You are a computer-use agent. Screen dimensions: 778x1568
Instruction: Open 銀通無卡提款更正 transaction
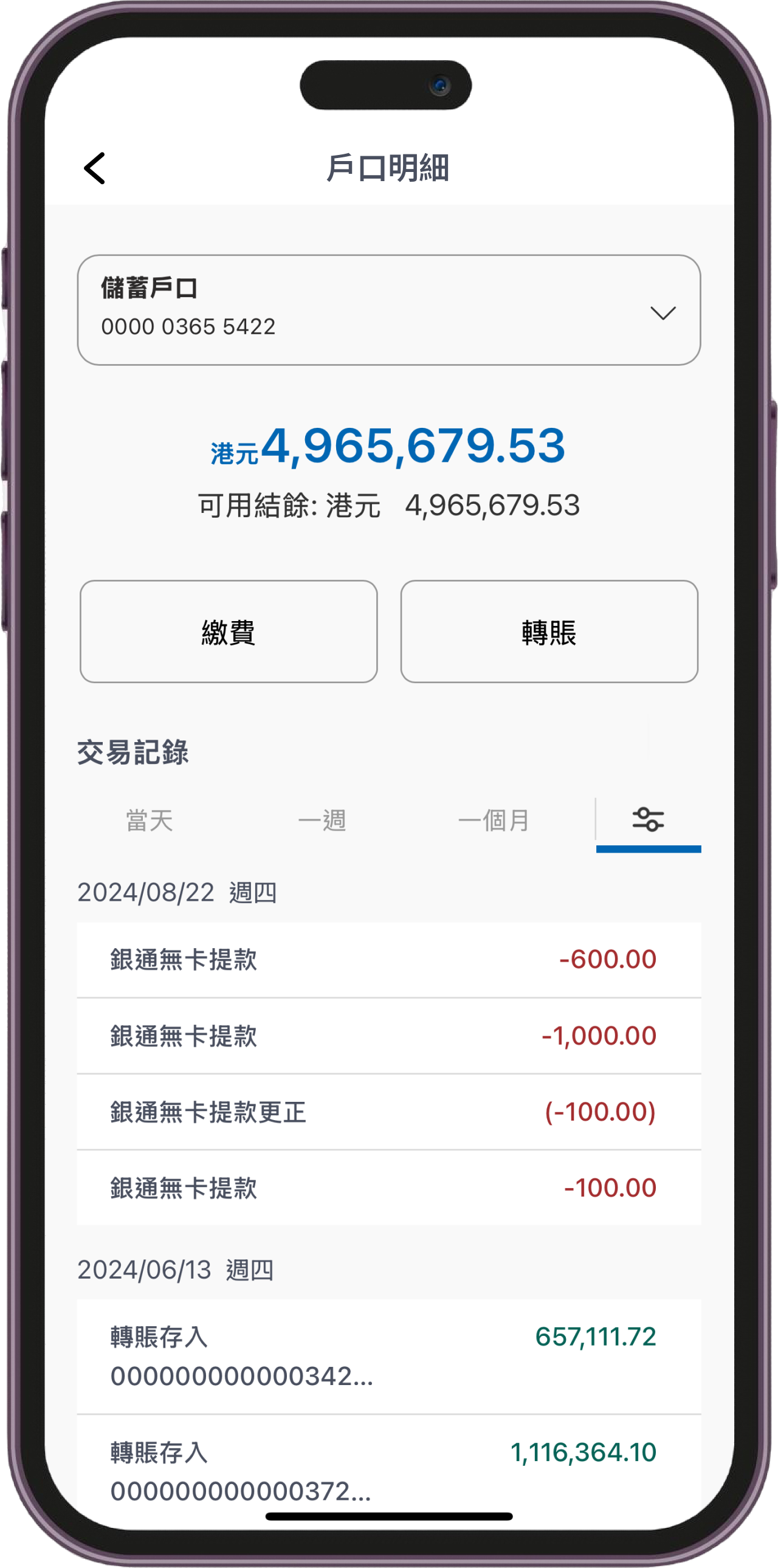[x=388, y=1112]
